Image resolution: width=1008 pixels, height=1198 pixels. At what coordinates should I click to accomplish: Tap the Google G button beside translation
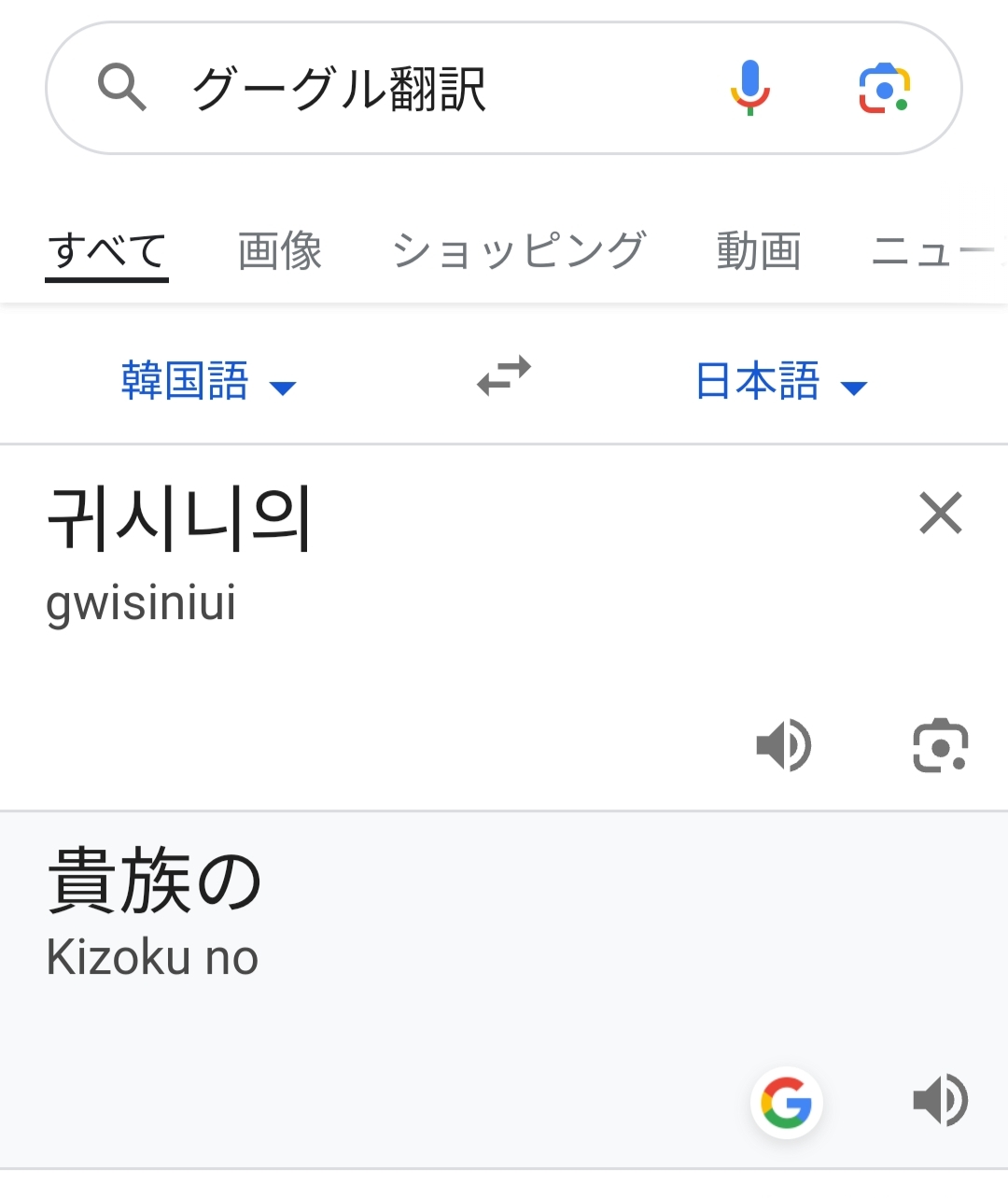click(786, 1103)
